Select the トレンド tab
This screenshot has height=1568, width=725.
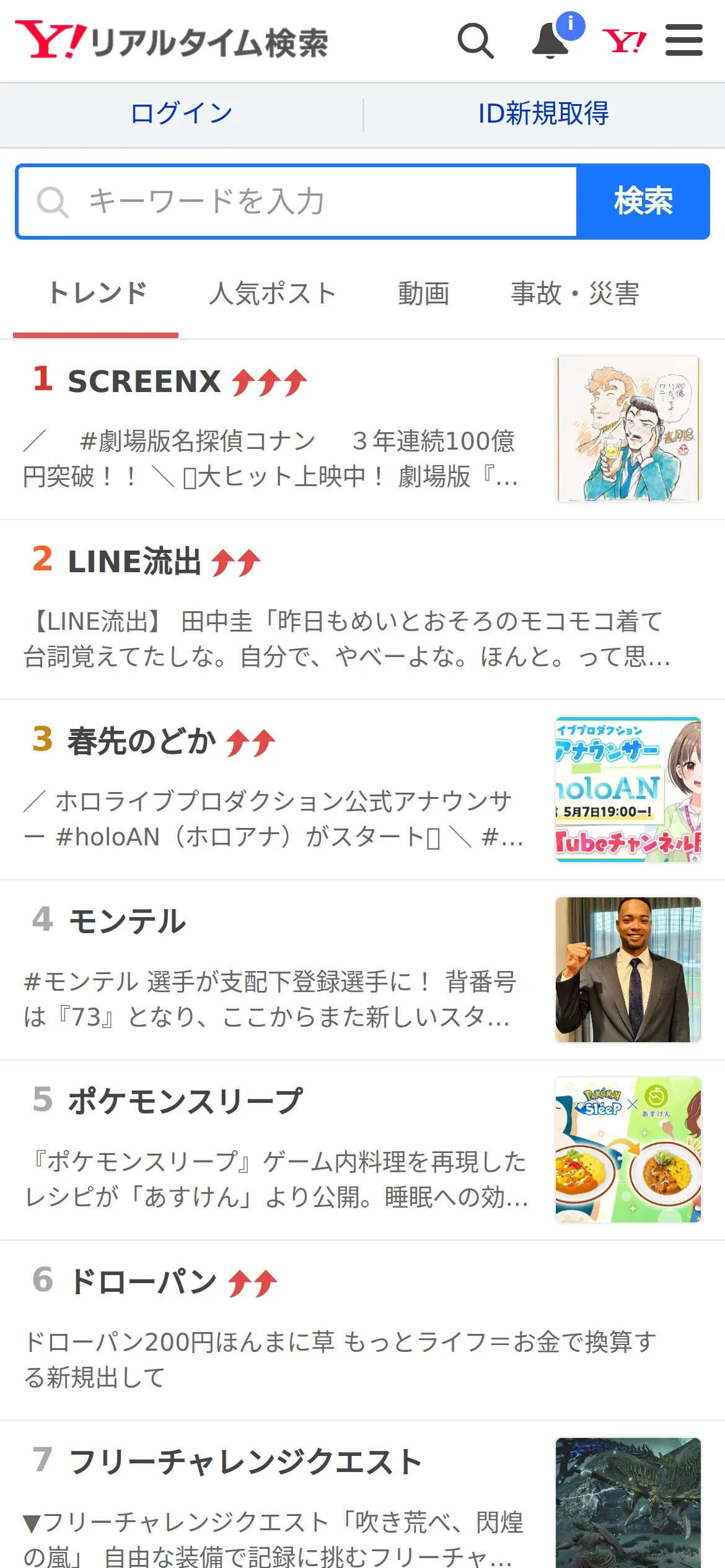click(97, 294)
